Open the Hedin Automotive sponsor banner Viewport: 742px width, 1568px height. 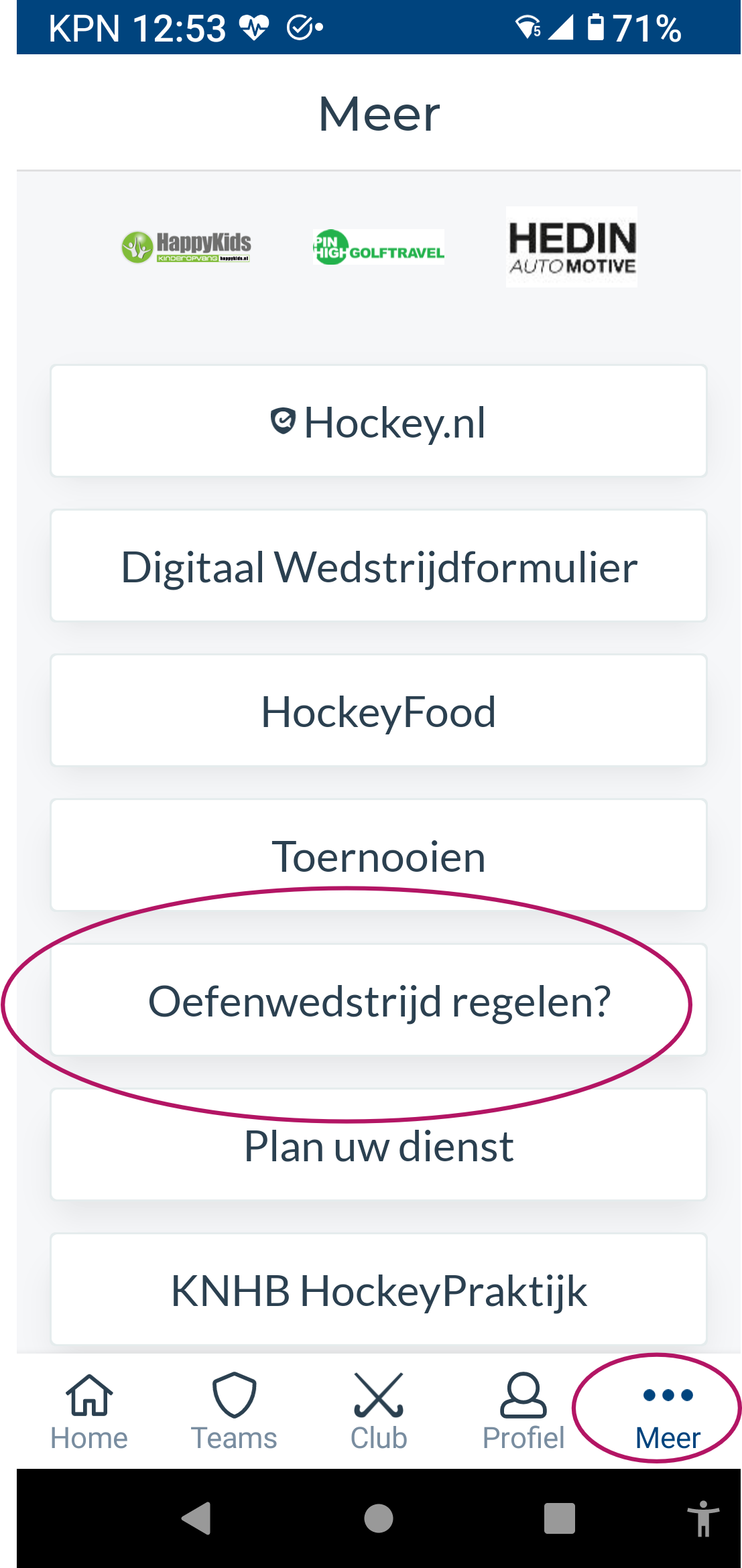[x=572, y=247]
